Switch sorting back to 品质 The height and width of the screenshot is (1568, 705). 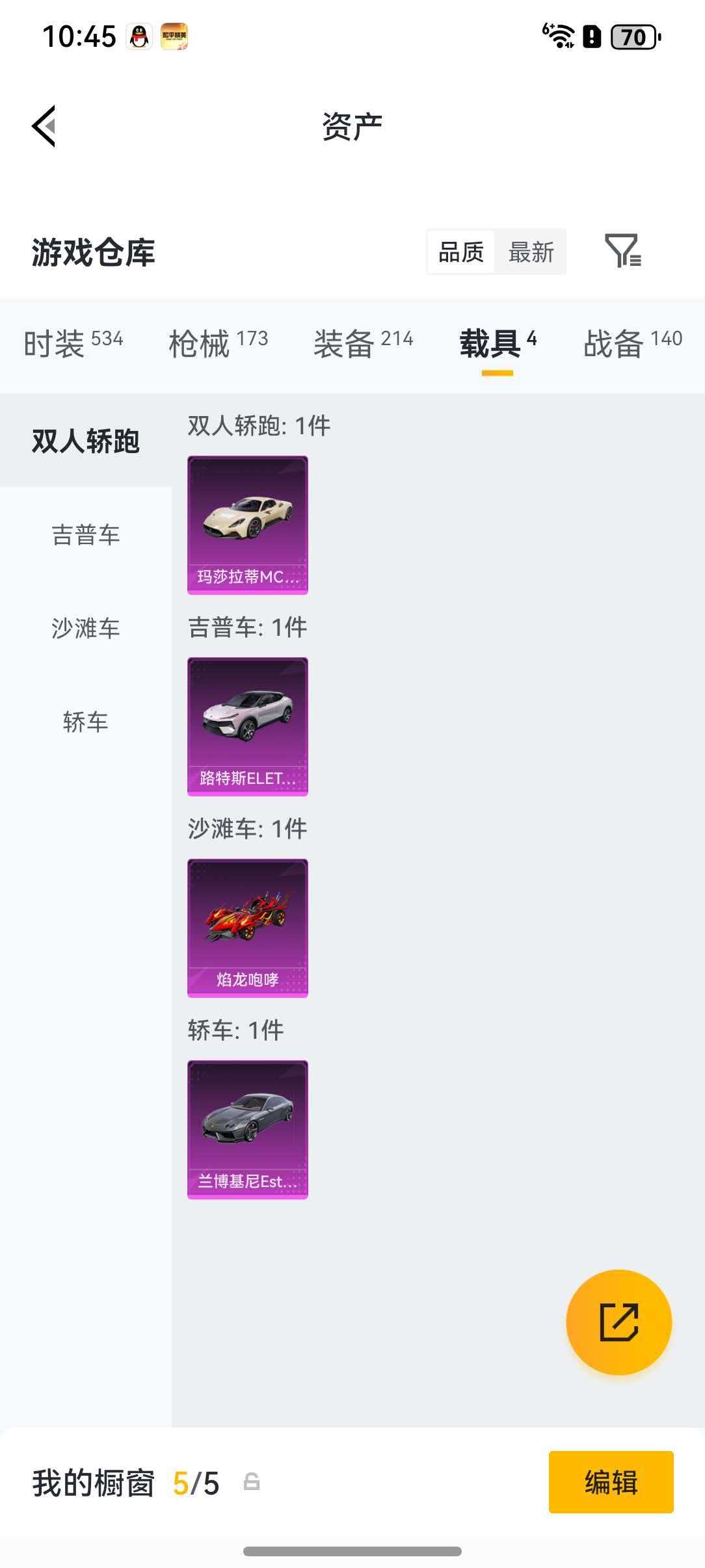(x=460, y=253)
